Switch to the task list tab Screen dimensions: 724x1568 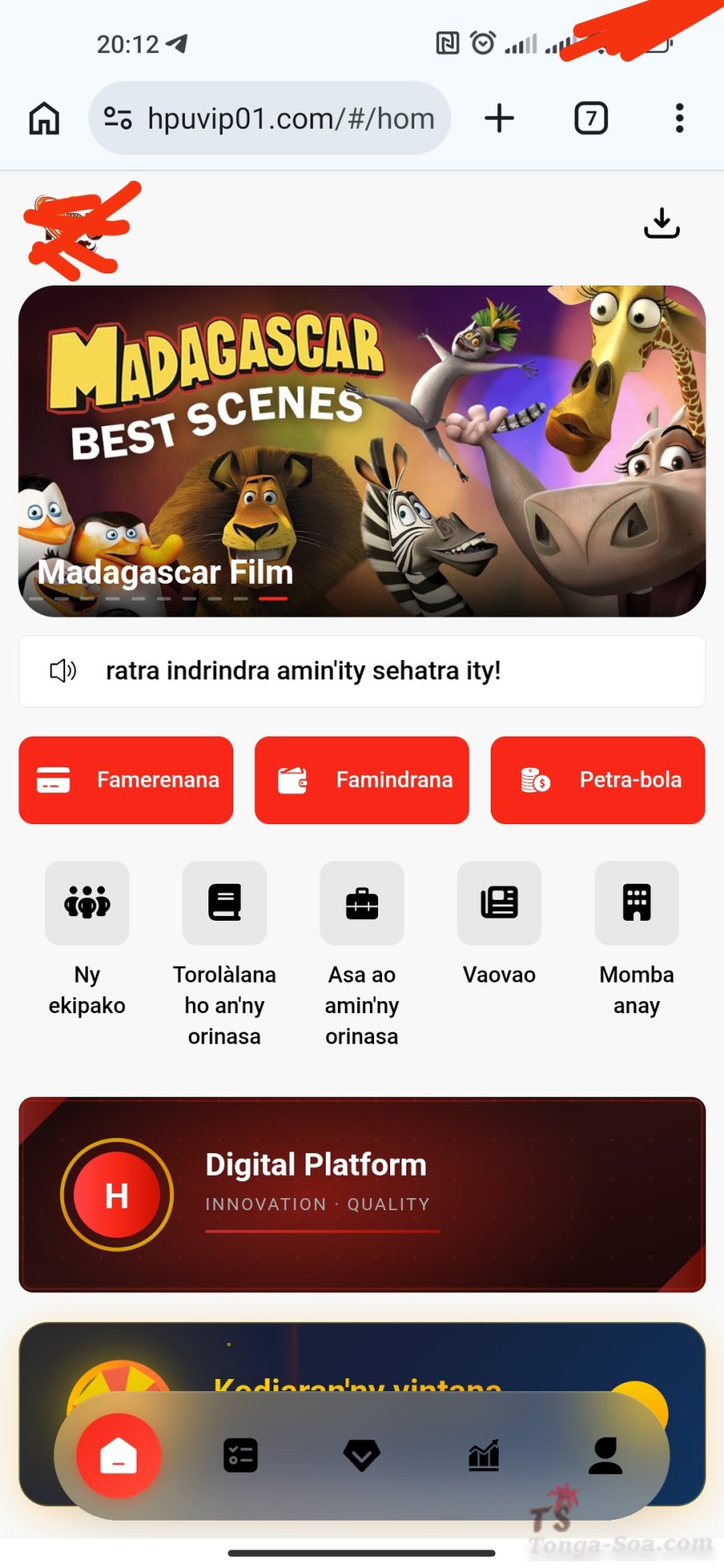[x=241, y=1455]
